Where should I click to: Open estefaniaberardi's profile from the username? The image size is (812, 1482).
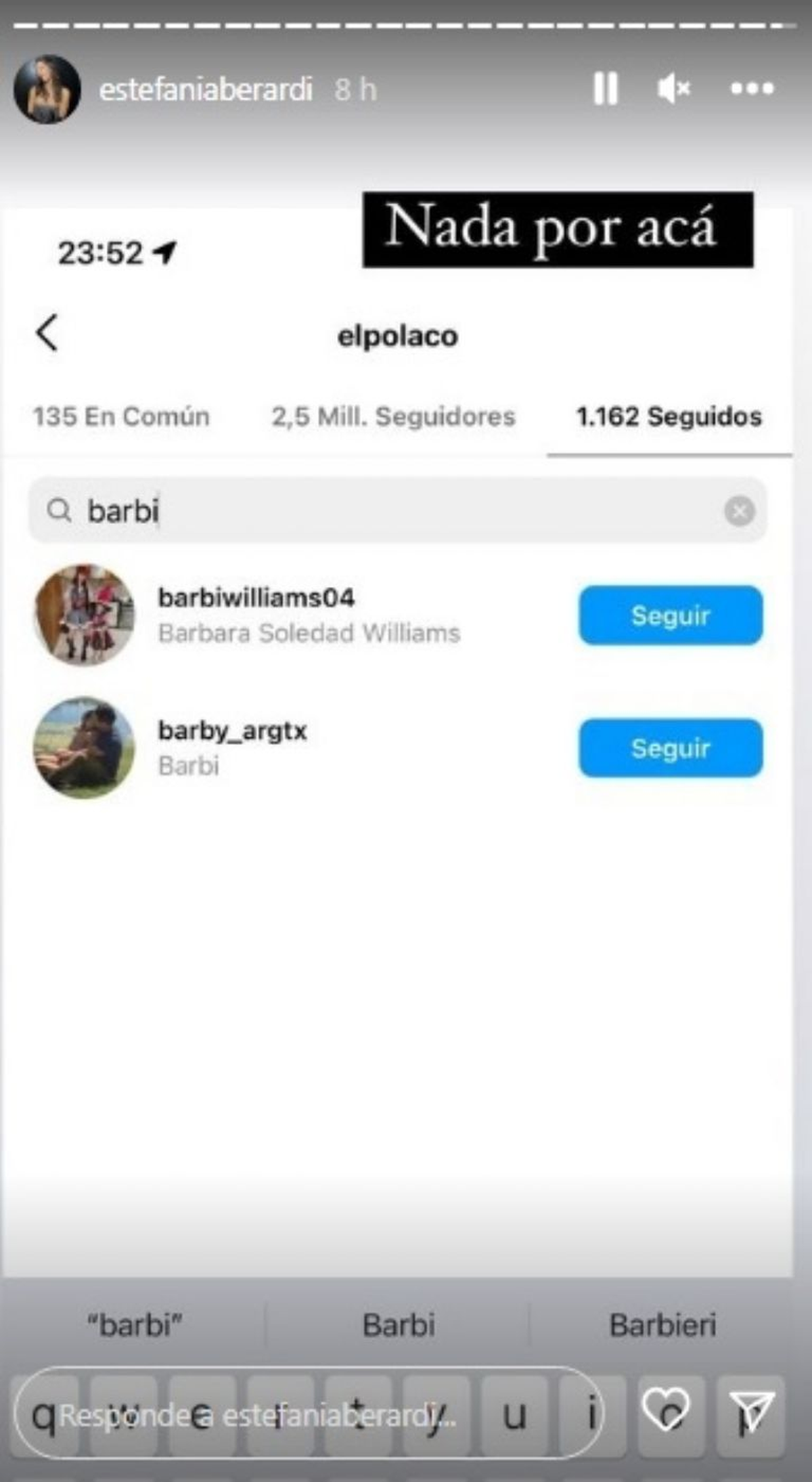206,89
